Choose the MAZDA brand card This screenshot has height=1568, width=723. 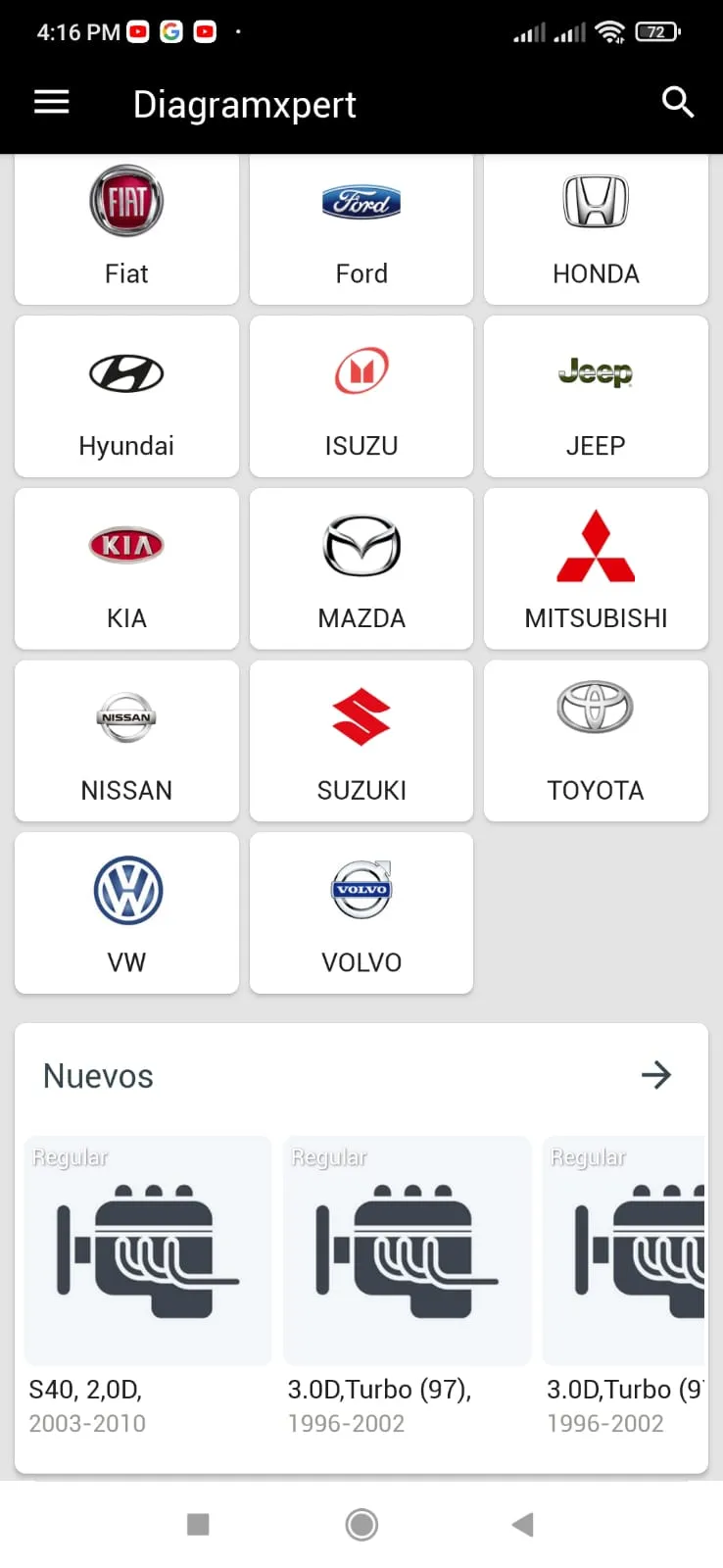point(361,569)
